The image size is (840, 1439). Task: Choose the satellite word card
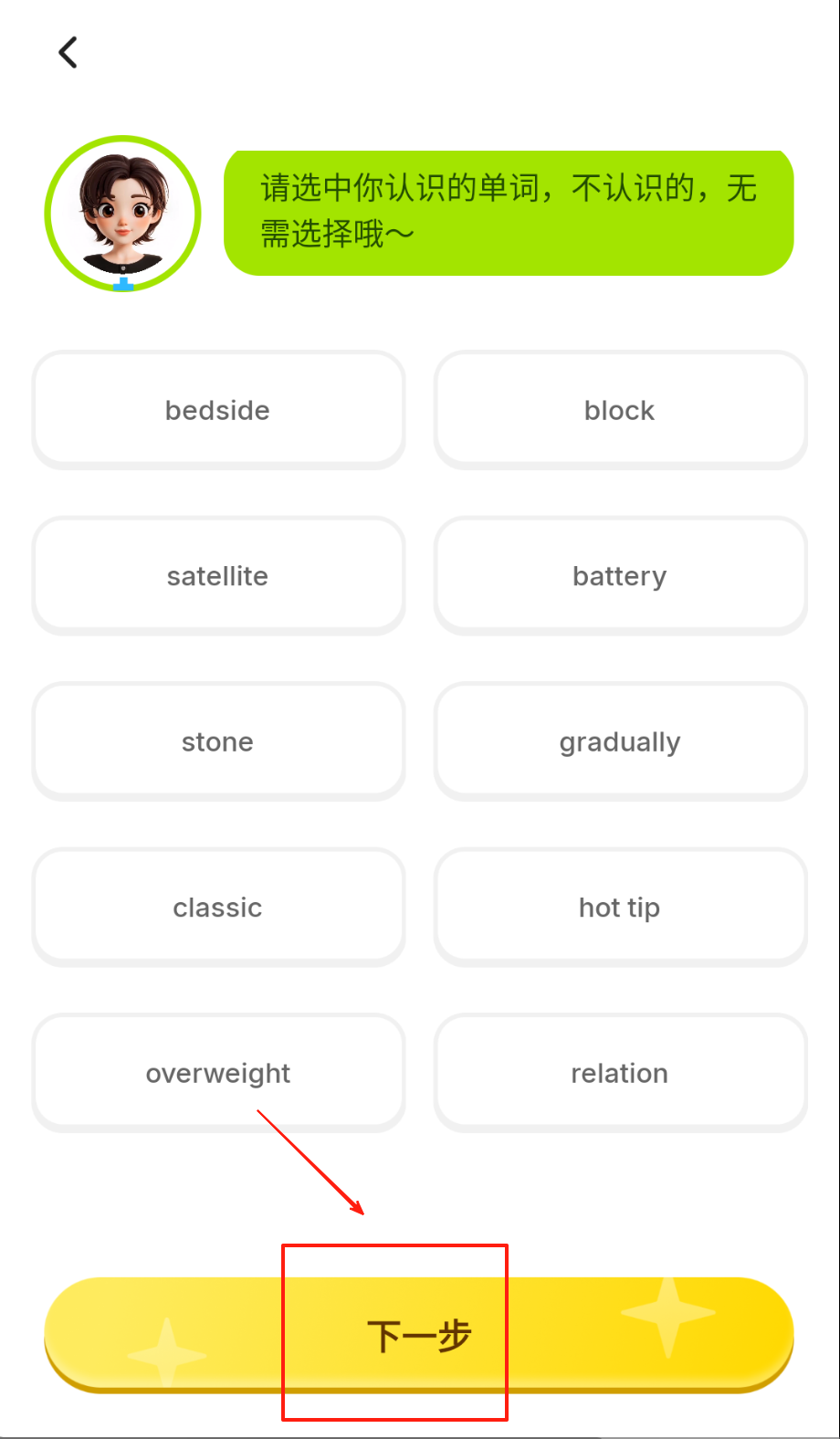tap(218, 576)
